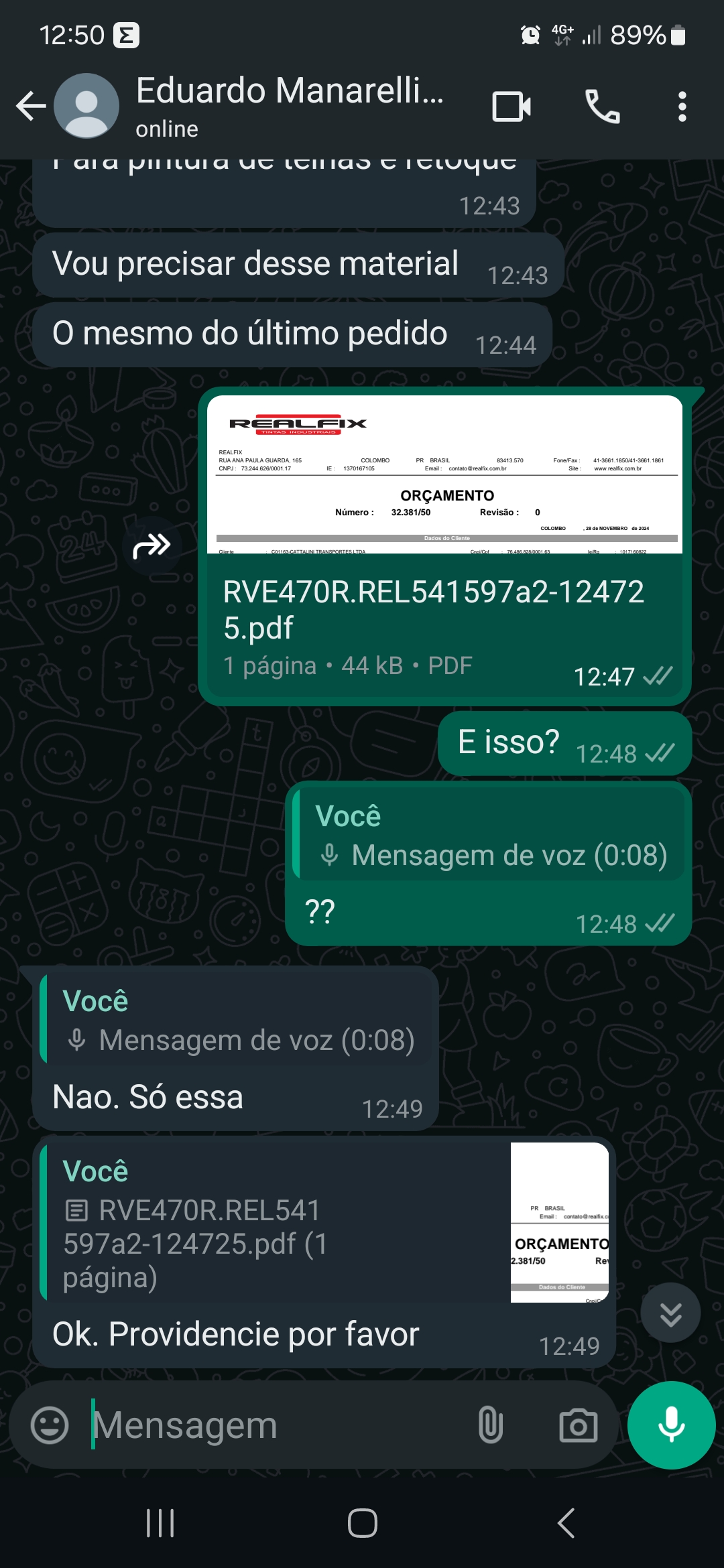The height and width of the screenshot is (1568, 724).
Task: Open the more options menu
Action: (682, 107)
